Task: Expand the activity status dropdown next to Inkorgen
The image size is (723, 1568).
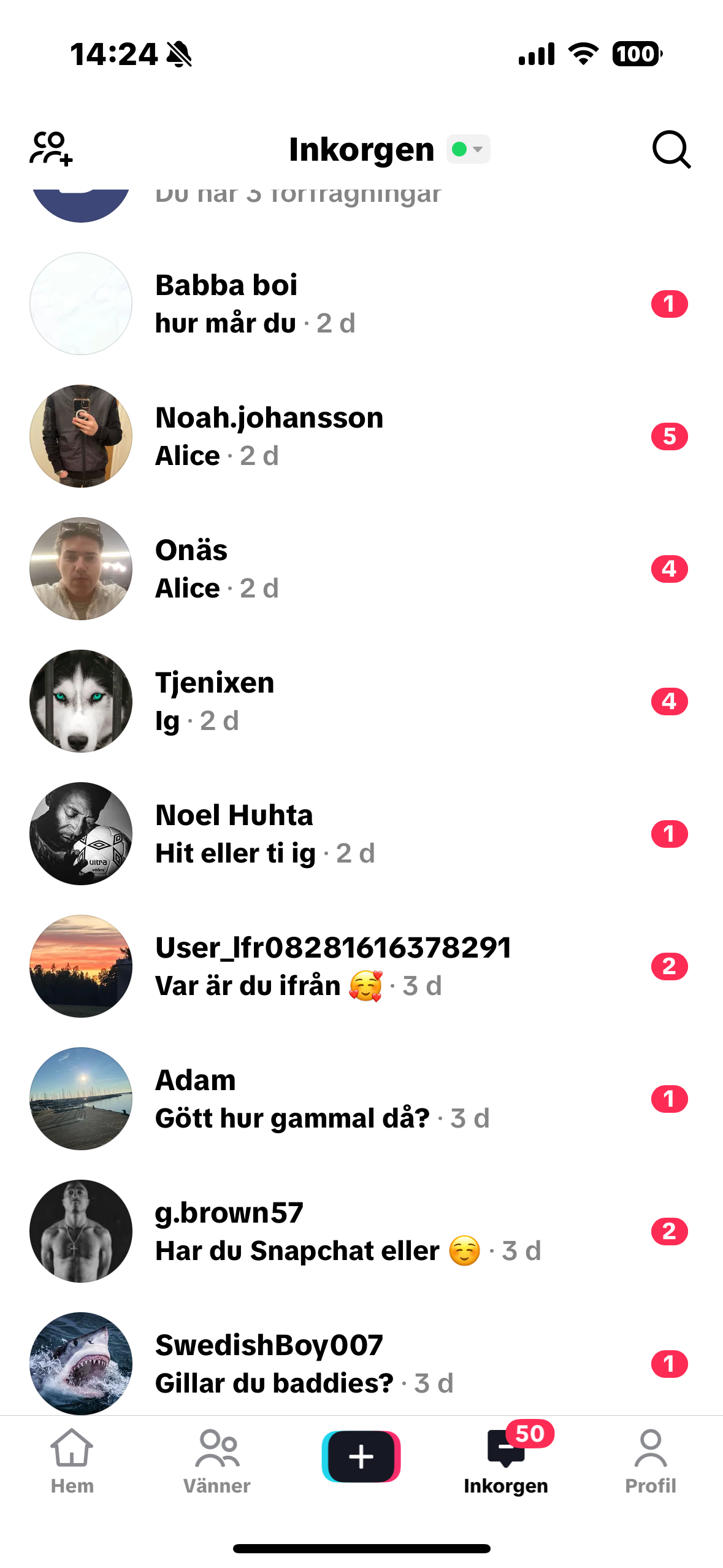Action: (469, 149)
